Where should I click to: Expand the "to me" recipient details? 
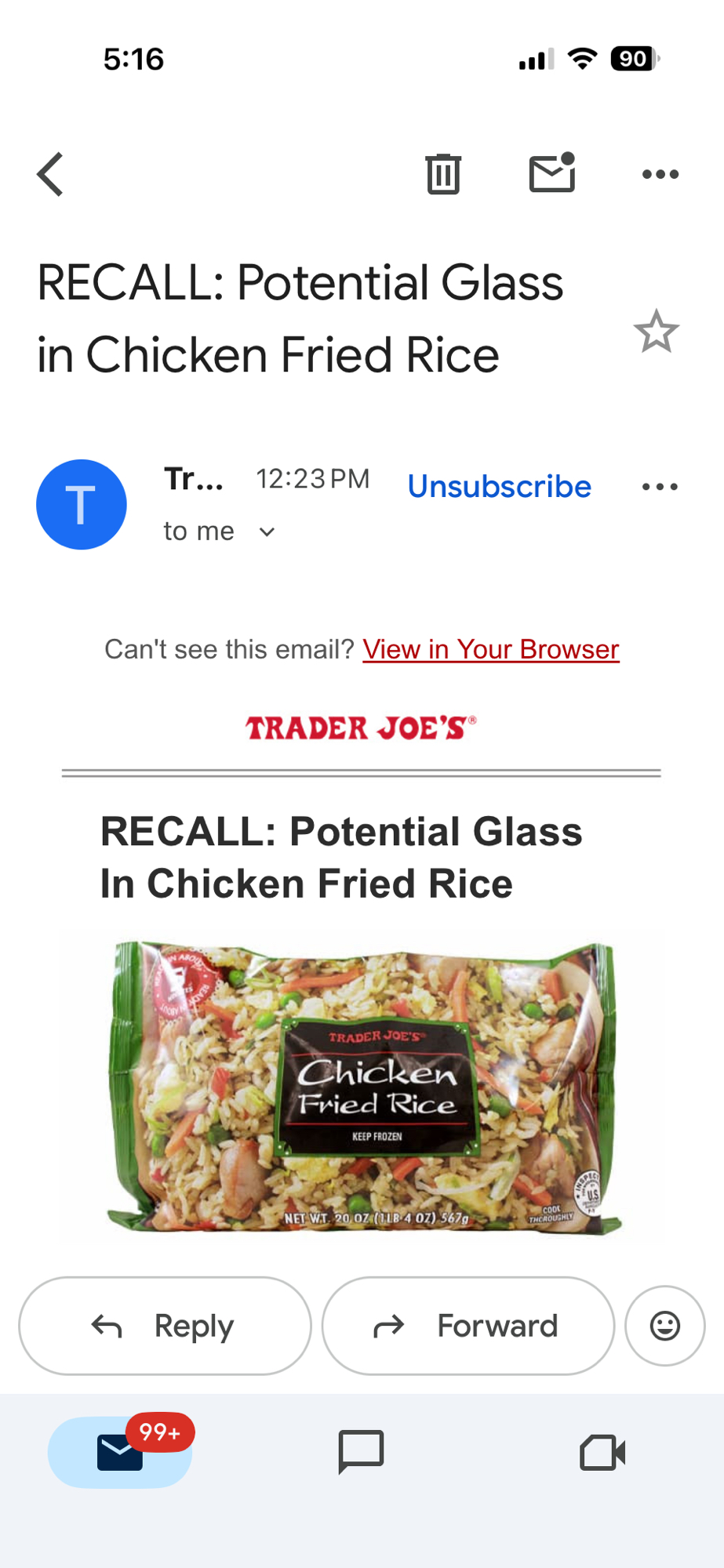(x=267, y=532)
